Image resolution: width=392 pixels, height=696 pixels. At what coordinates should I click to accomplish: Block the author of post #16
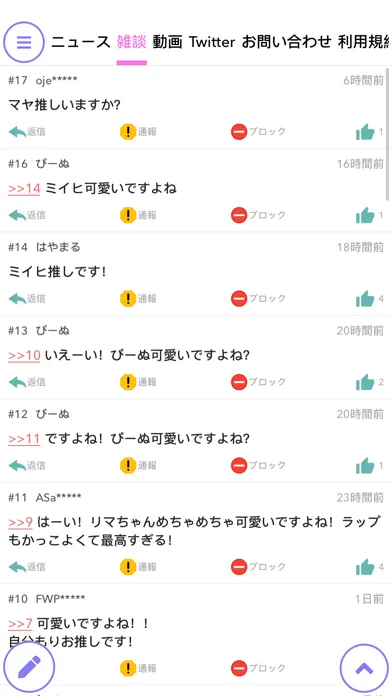tap(258, 215)
